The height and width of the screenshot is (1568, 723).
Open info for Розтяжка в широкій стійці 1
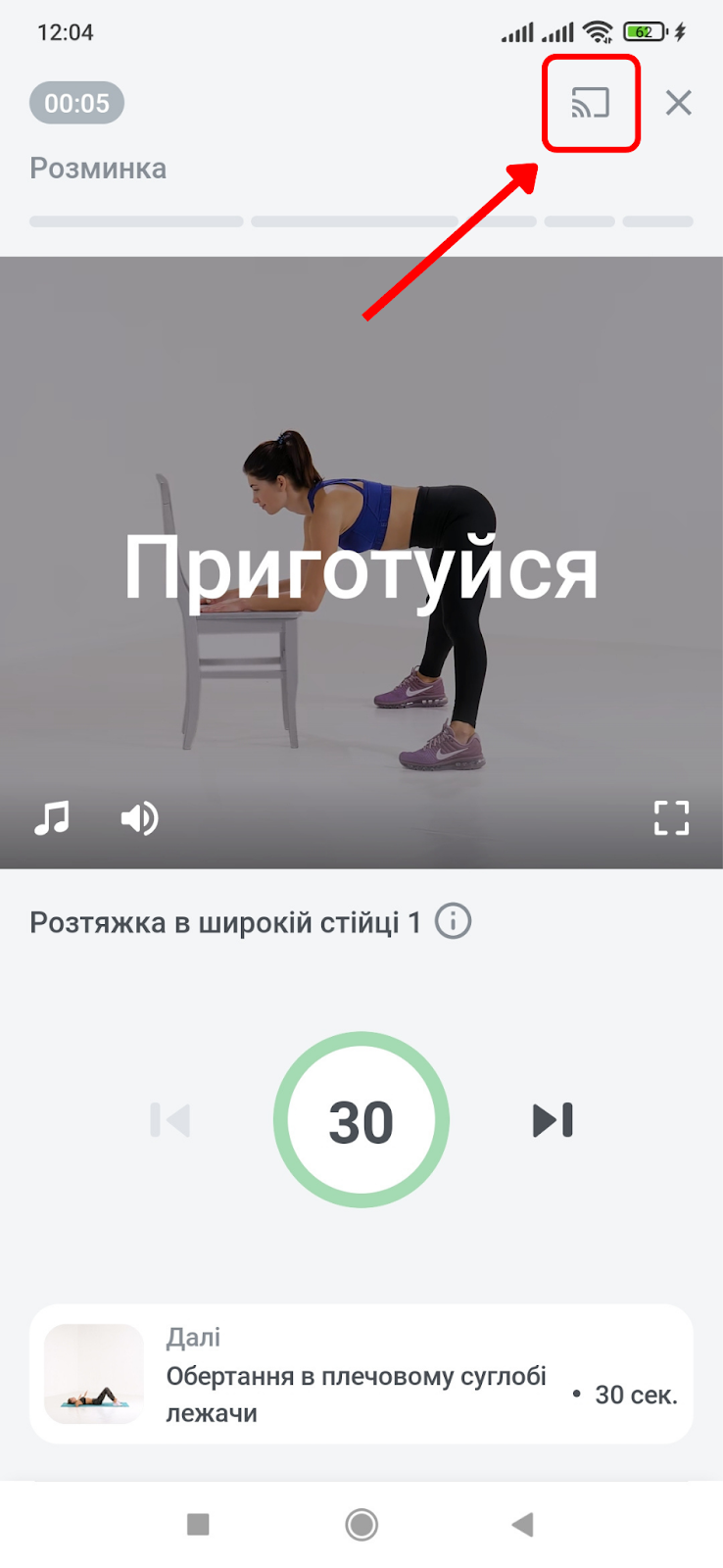coord(453,921)
